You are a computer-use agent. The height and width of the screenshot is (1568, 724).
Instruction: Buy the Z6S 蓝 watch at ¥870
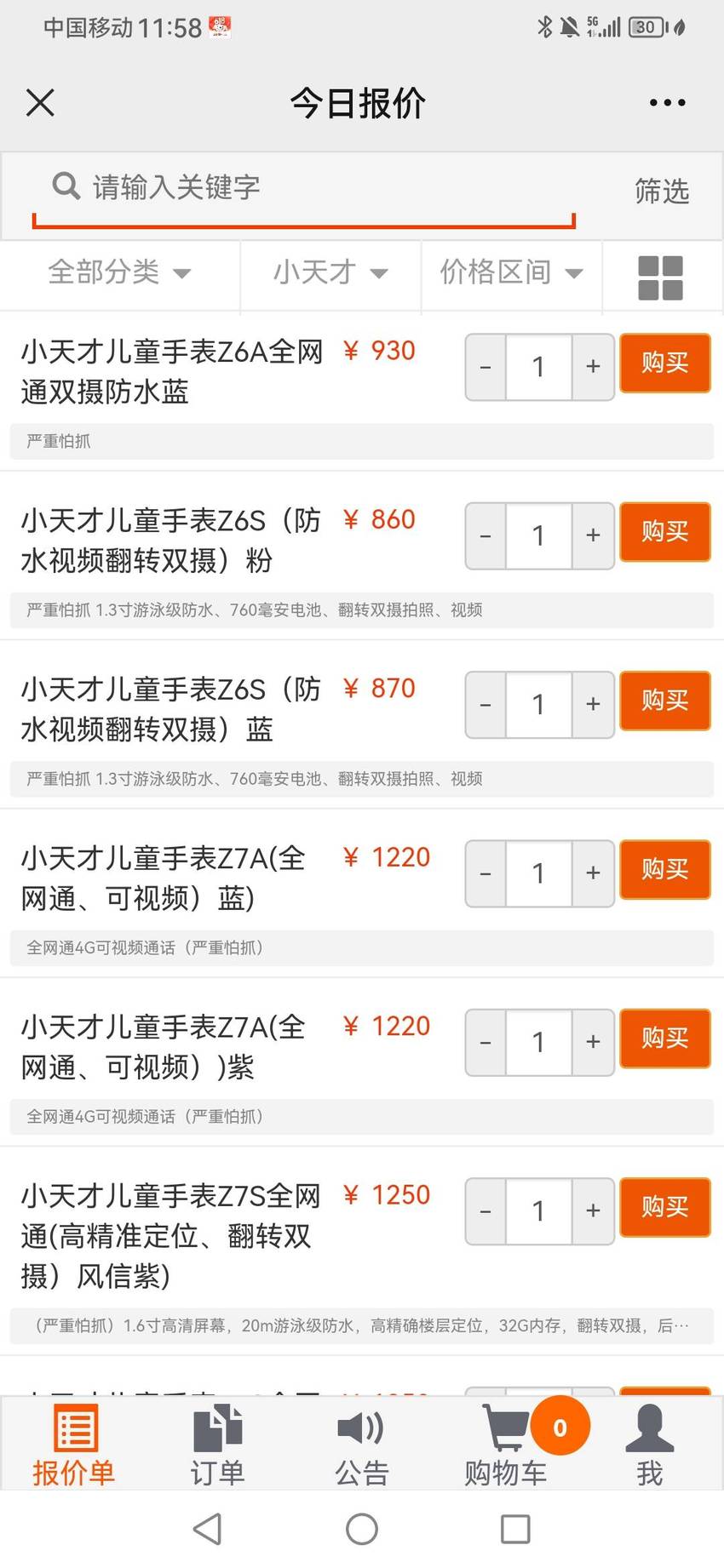[x=664, y=701]
